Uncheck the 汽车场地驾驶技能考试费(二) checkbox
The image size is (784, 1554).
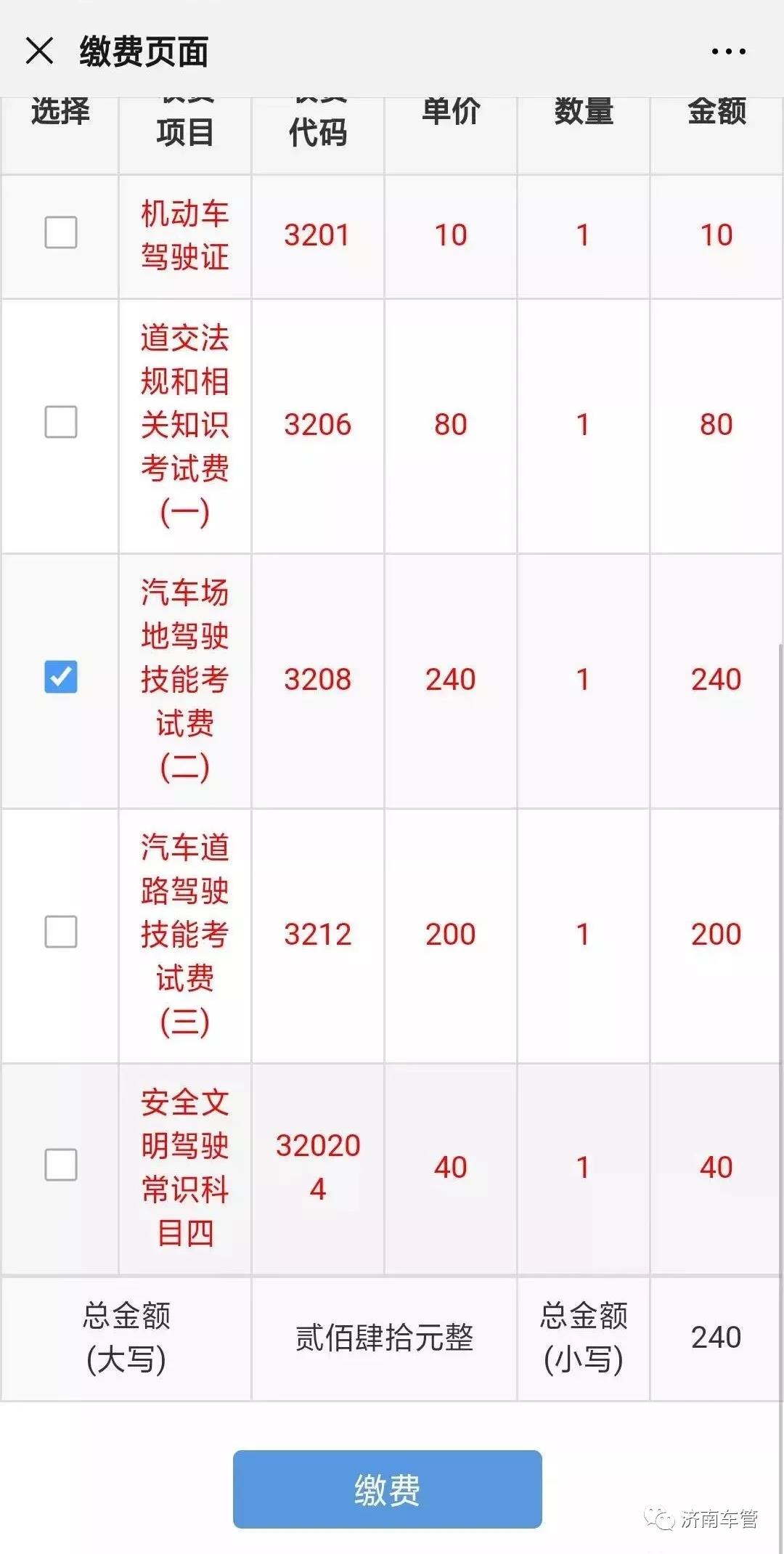point(61,677)
